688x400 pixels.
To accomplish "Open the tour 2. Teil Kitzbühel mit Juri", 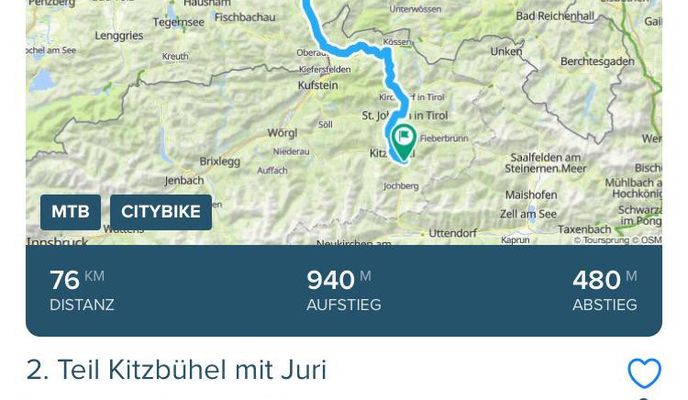I will 176,370.
